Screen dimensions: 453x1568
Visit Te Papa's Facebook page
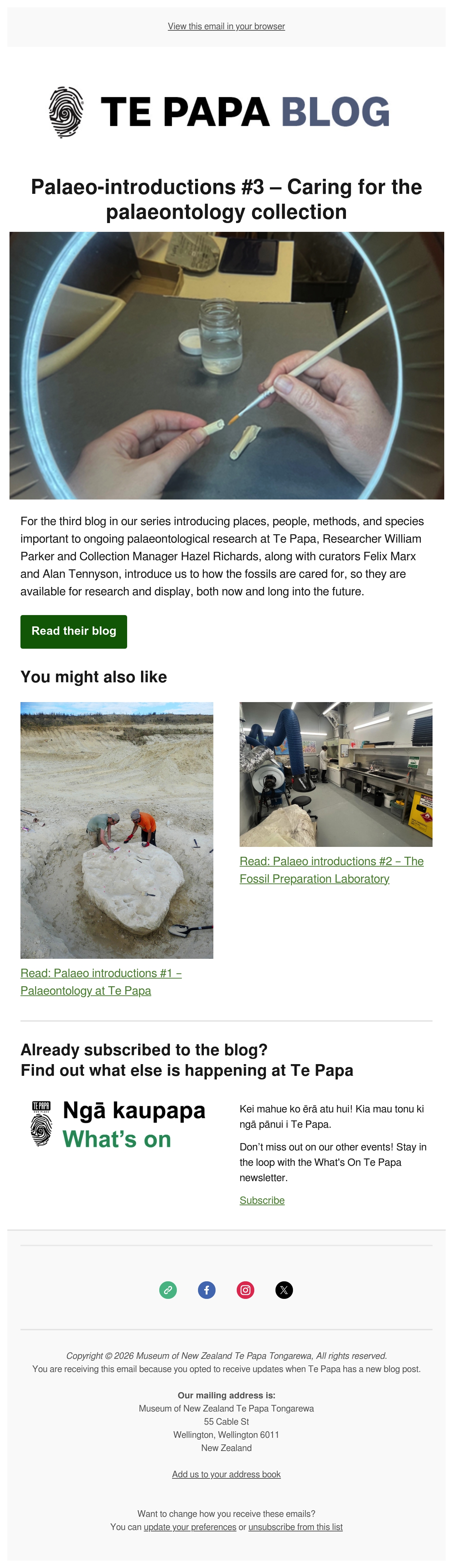click(x=207, y=1290)
